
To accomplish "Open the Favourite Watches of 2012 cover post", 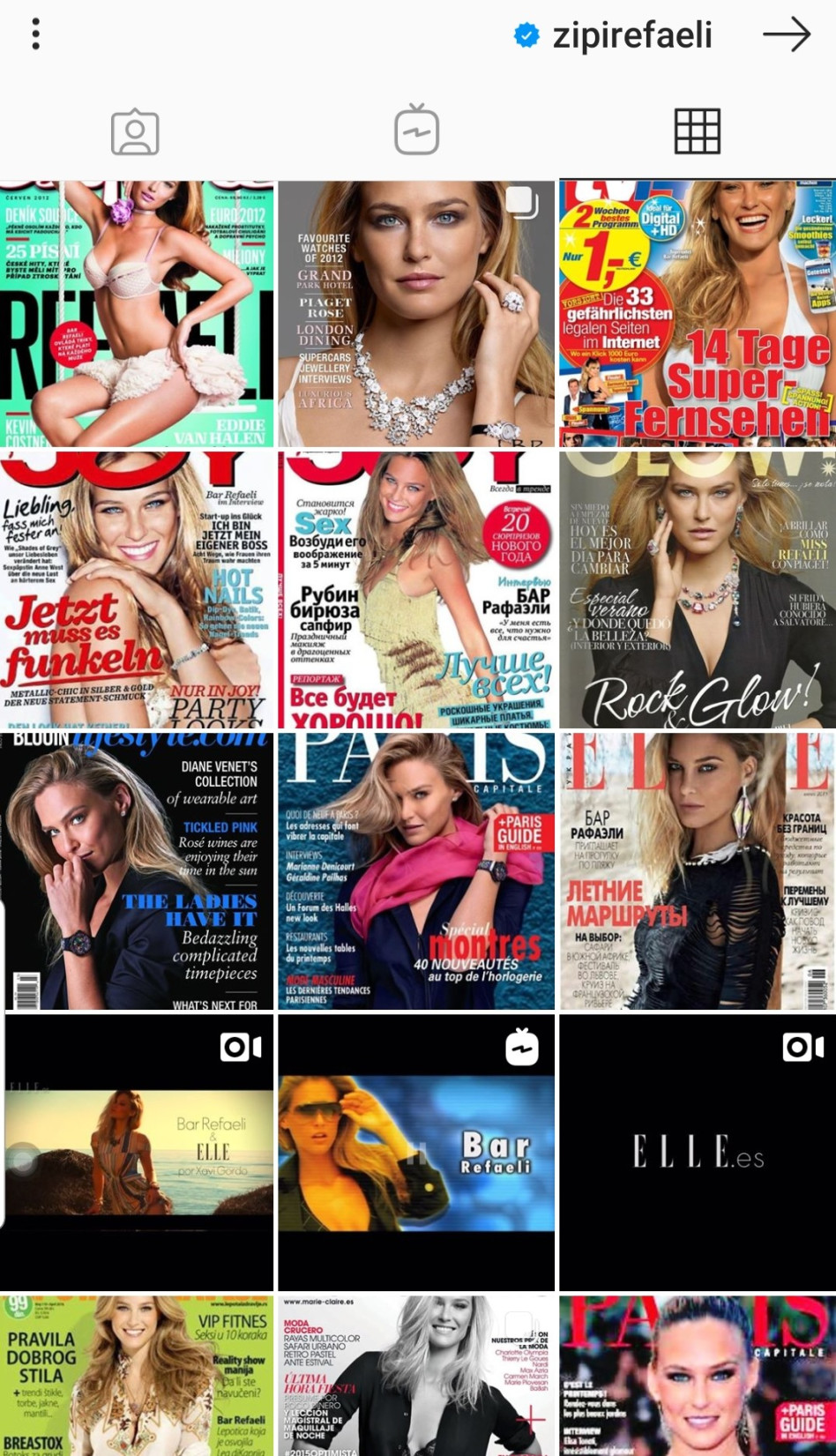I will (x=416, y=314).
